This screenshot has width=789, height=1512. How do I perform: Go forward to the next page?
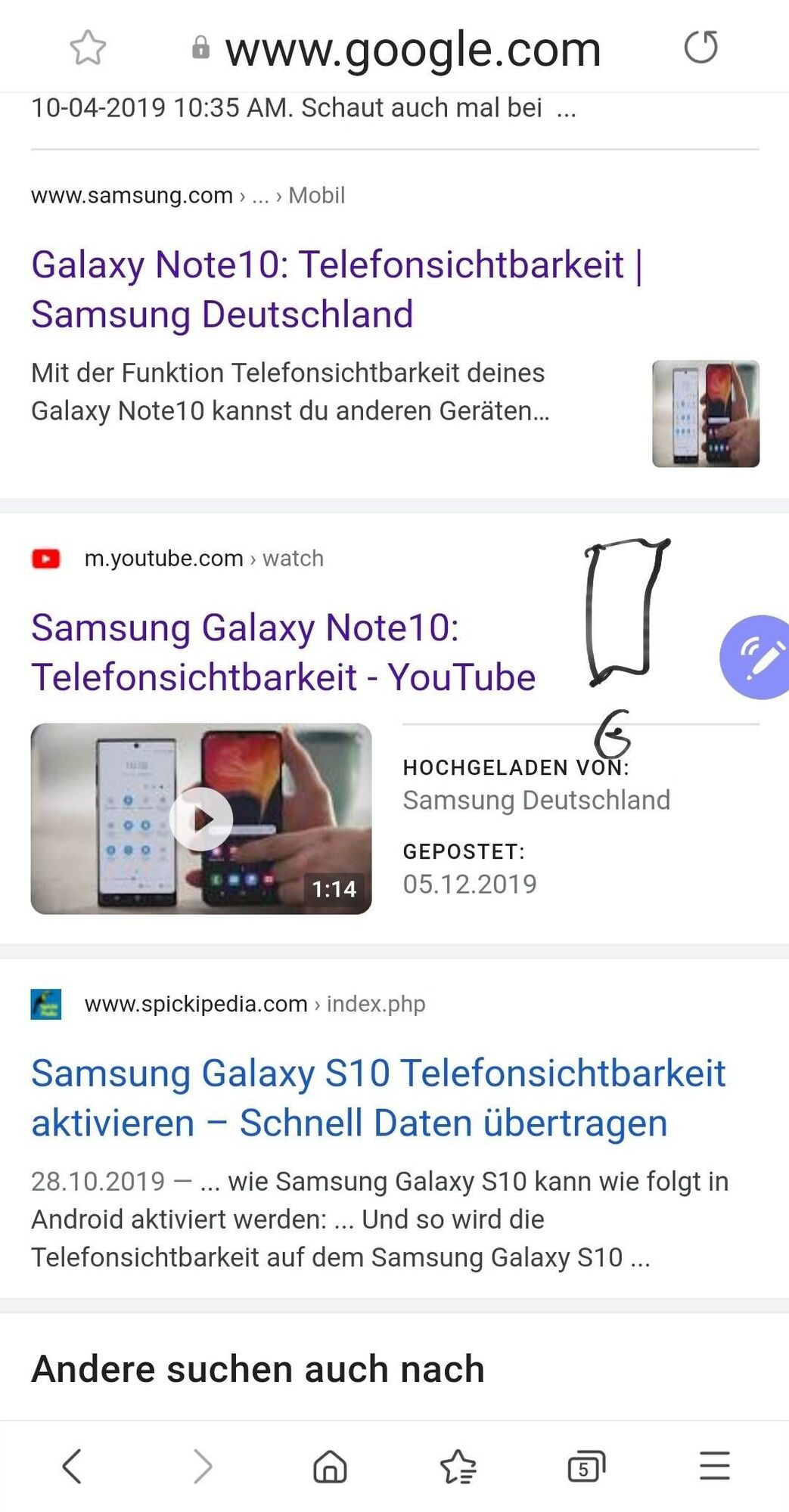[x=202, y=1466]
